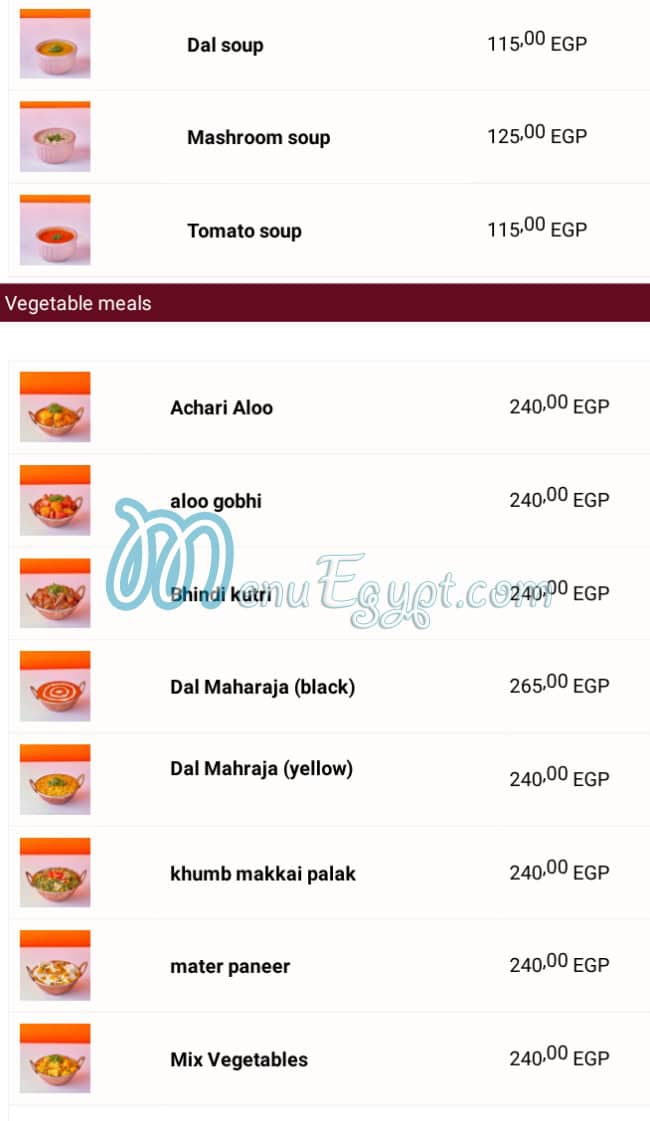Open the Mix Vegetables meal
The height and width of the screenshot is (1121, 650).
[239, 1060]
